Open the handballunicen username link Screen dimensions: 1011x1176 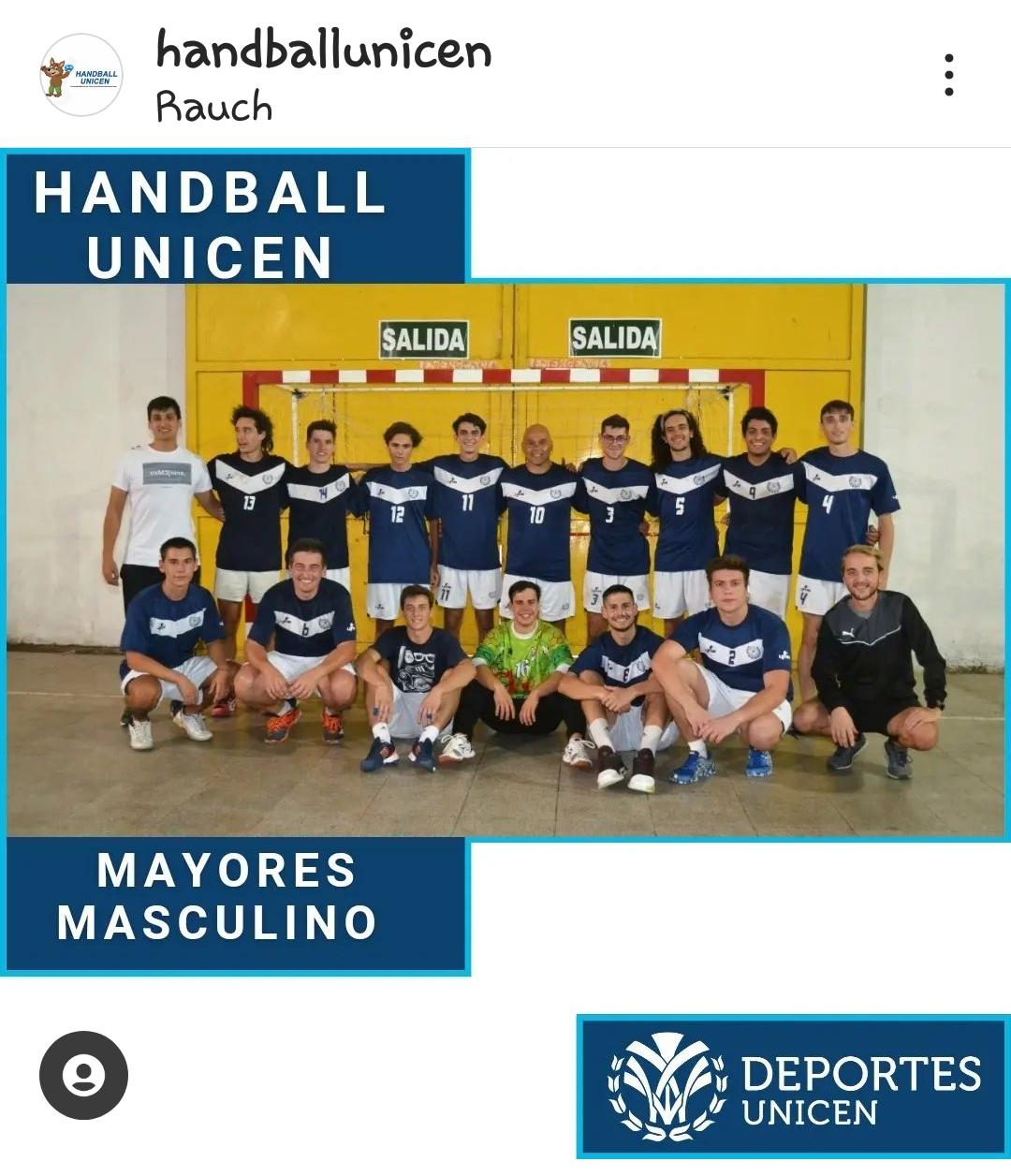(323, 51)
